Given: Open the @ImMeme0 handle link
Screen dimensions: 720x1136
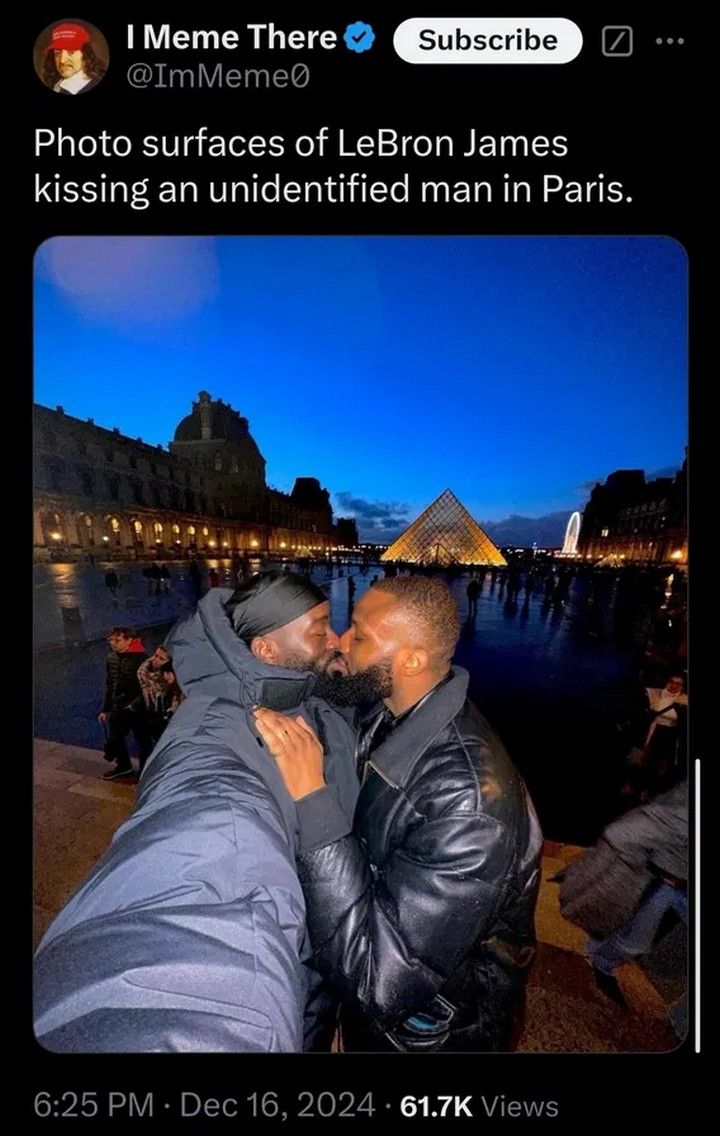Looking at the screenshot, I should (218, 76).
